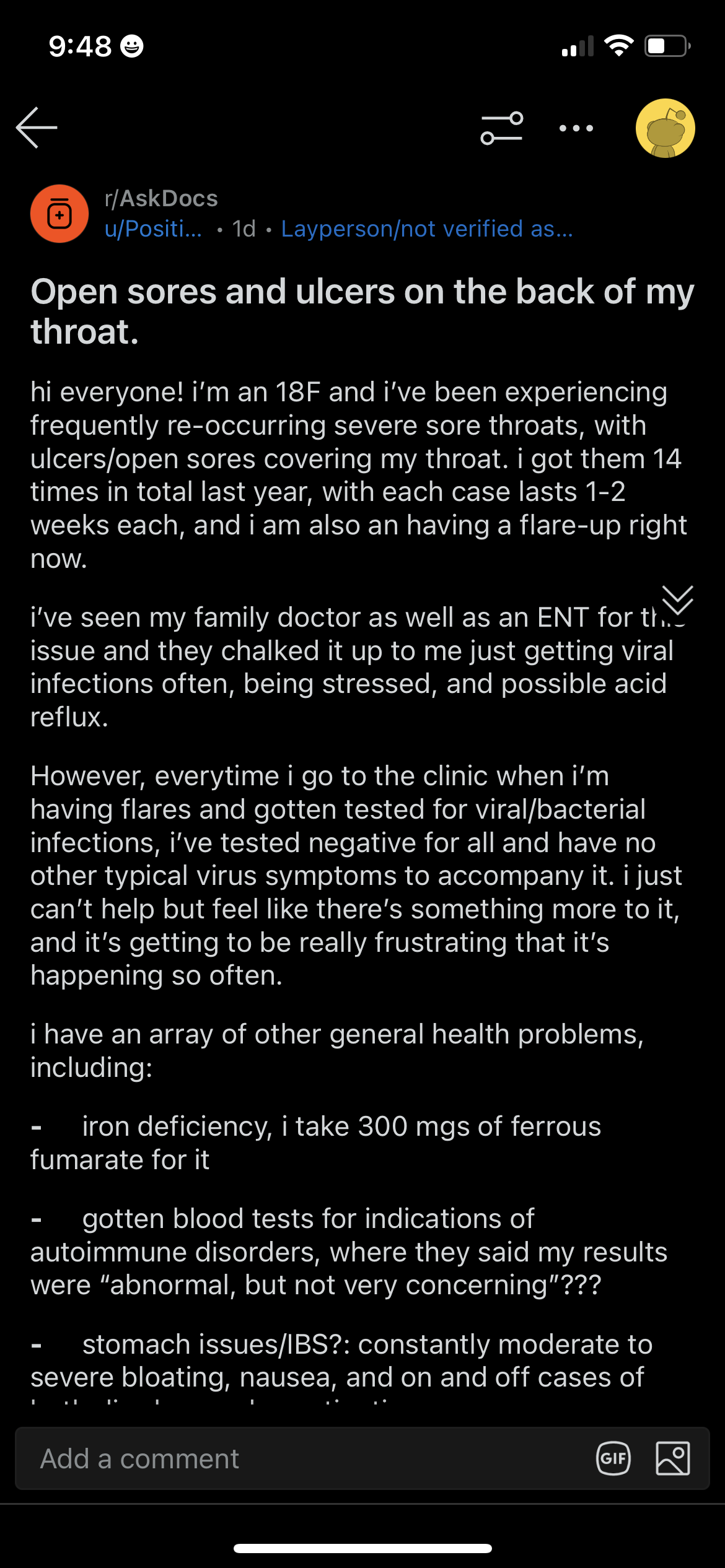The image size is (725, 1568).
Task: Go back using the arrow
Action: coord(37,128)
